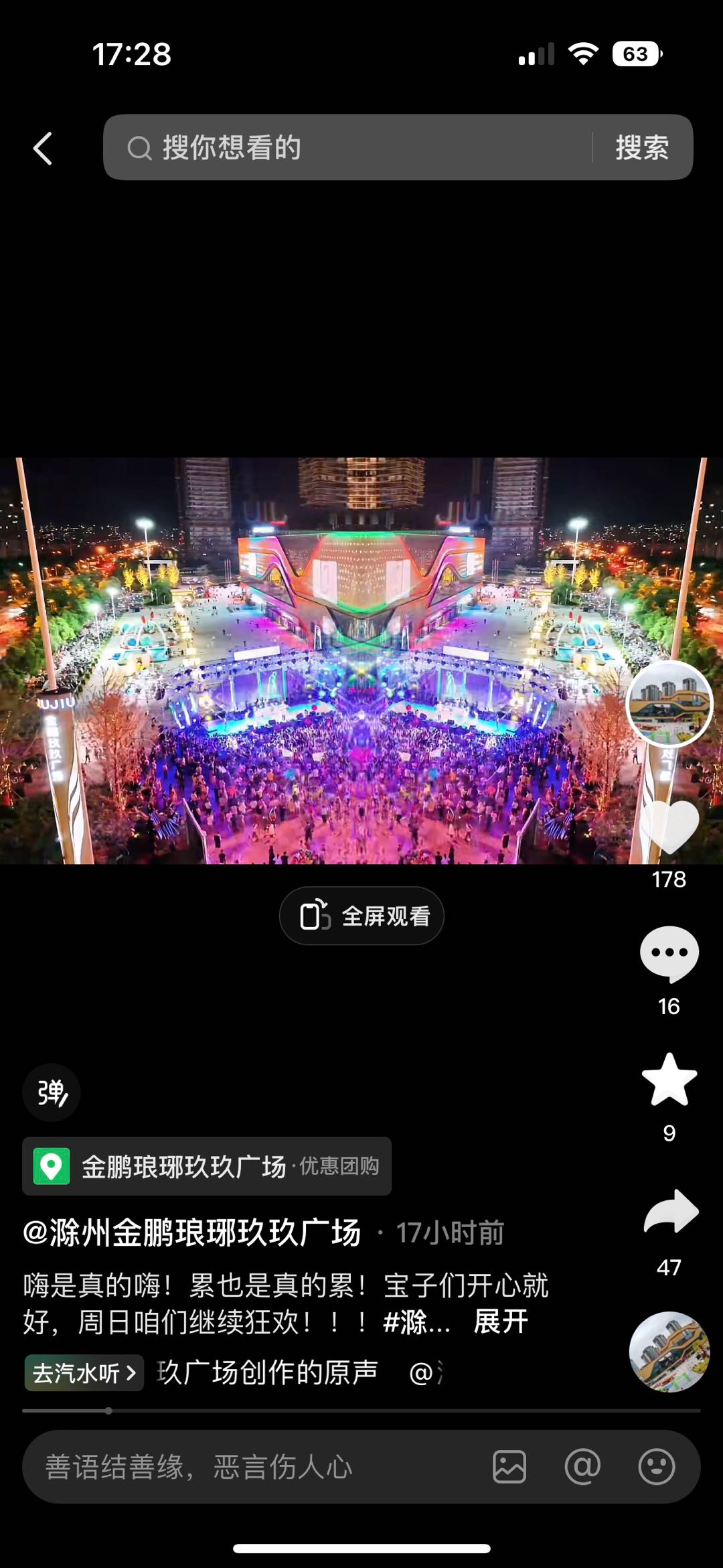Tap the video progress bar

[361, 1411]
